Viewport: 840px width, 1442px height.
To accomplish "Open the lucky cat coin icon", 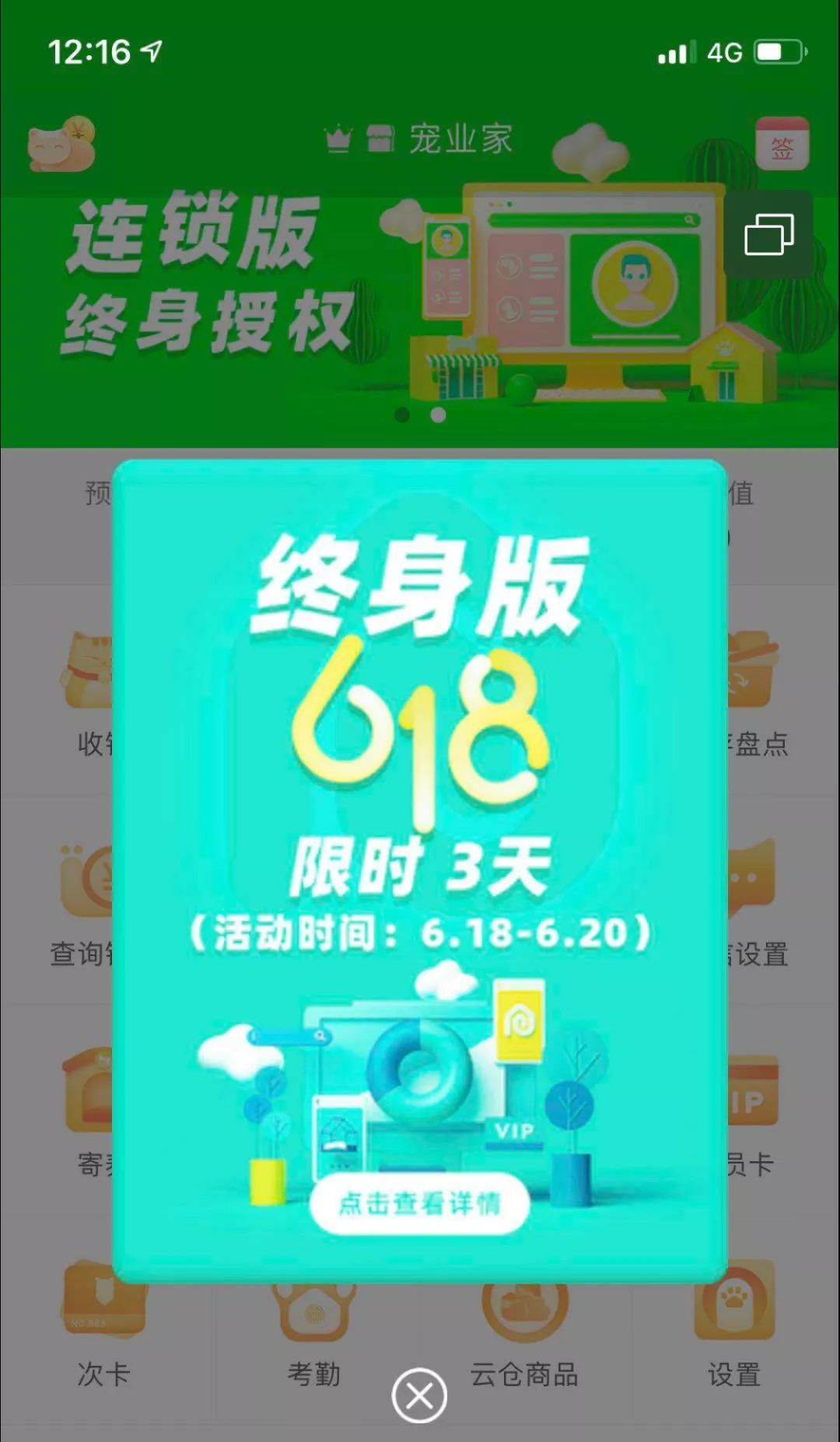I will click(x=61, y=144).
